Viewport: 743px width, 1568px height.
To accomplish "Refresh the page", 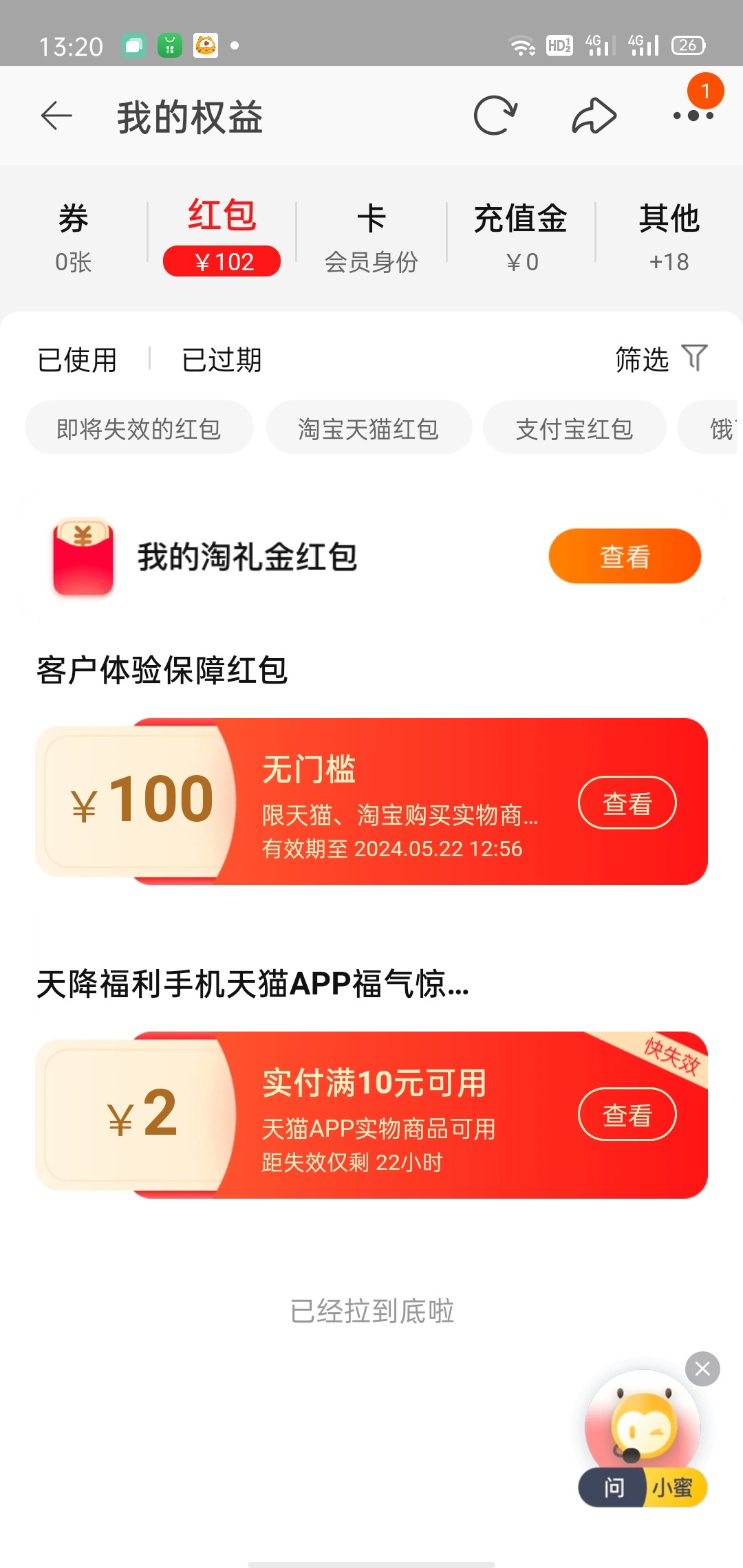I will (x=495, y=116).
